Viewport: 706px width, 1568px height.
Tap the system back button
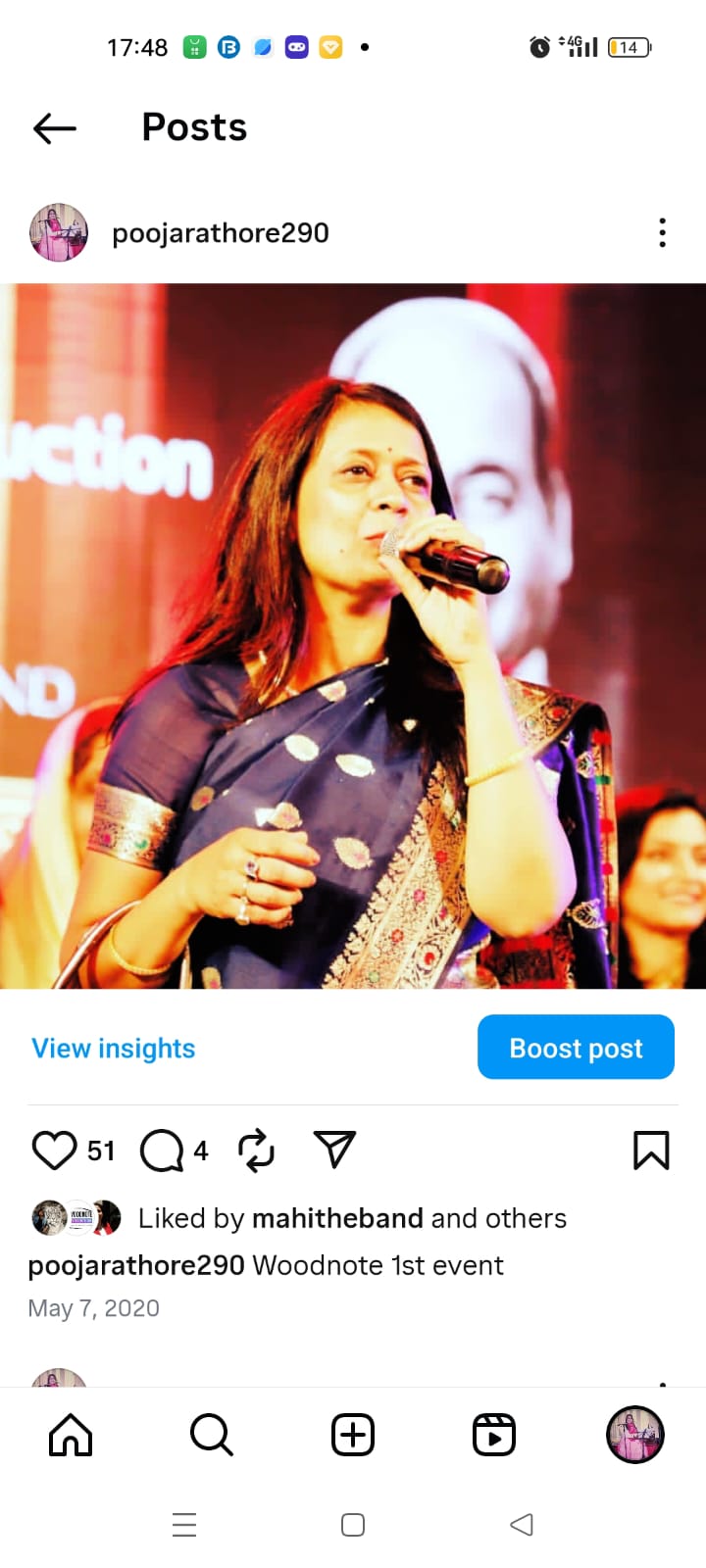tap(522, 1525)
